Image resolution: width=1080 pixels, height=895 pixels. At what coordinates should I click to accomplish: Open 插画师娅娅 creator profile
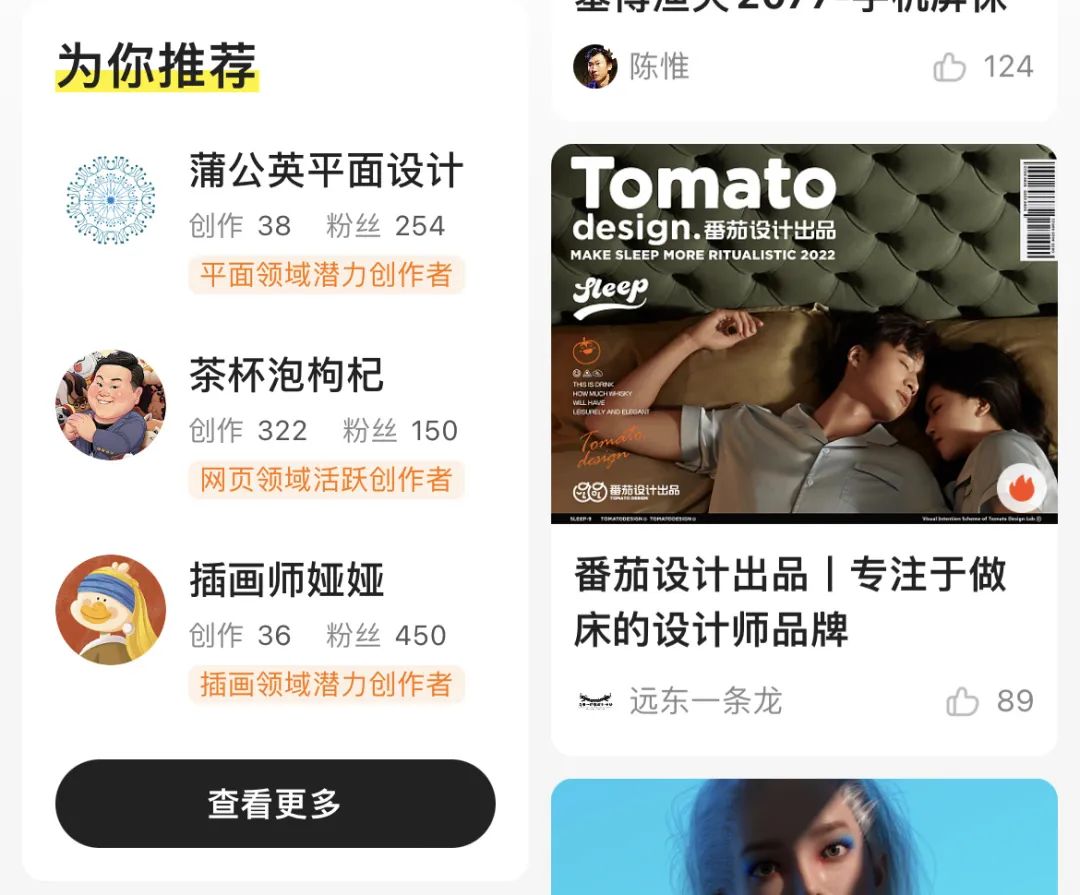coord(287,581)
